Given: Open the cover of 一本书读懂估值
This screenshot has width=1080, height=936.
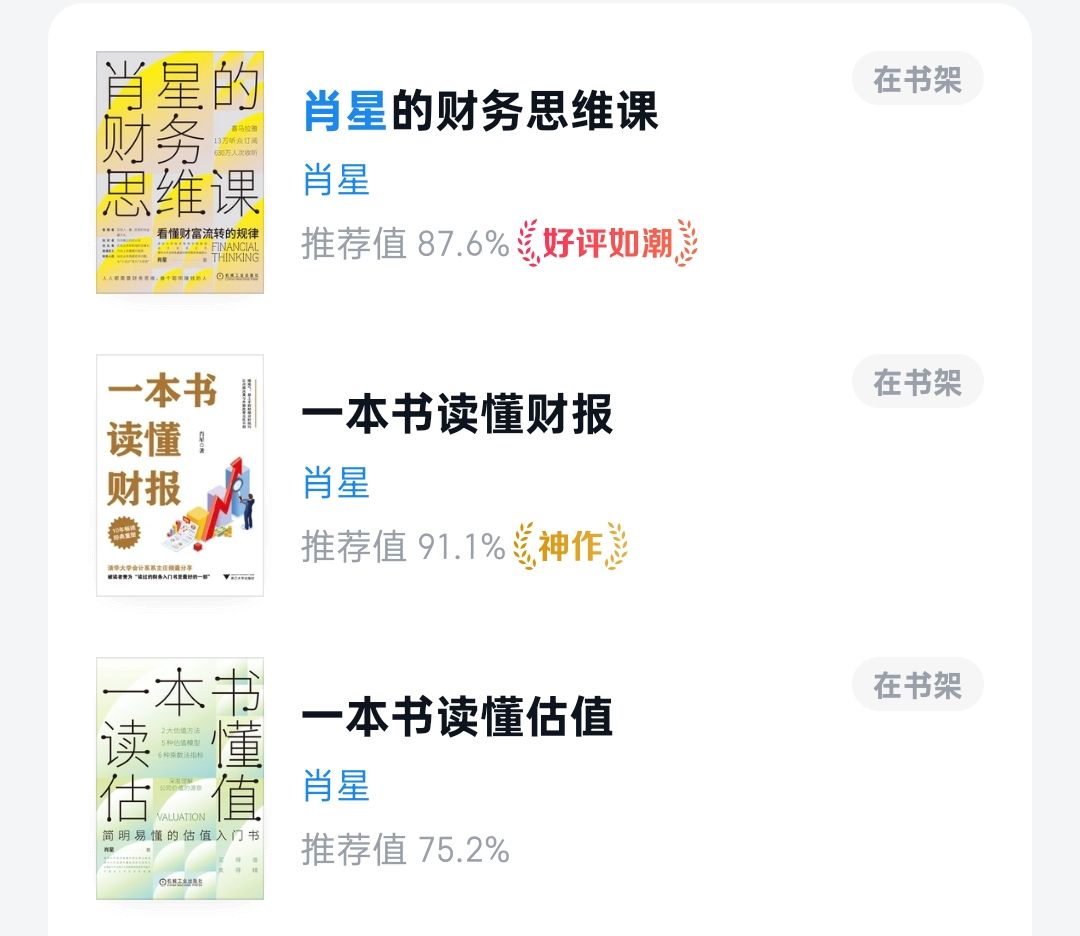Looking at the screenshot, I should (x=180, y=778).
